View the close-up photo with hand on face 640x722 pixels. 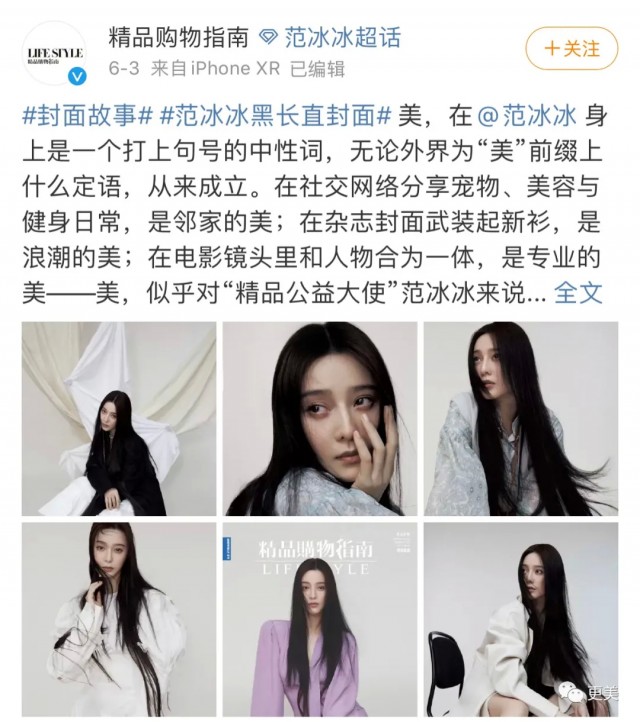(x=319, y=418)
